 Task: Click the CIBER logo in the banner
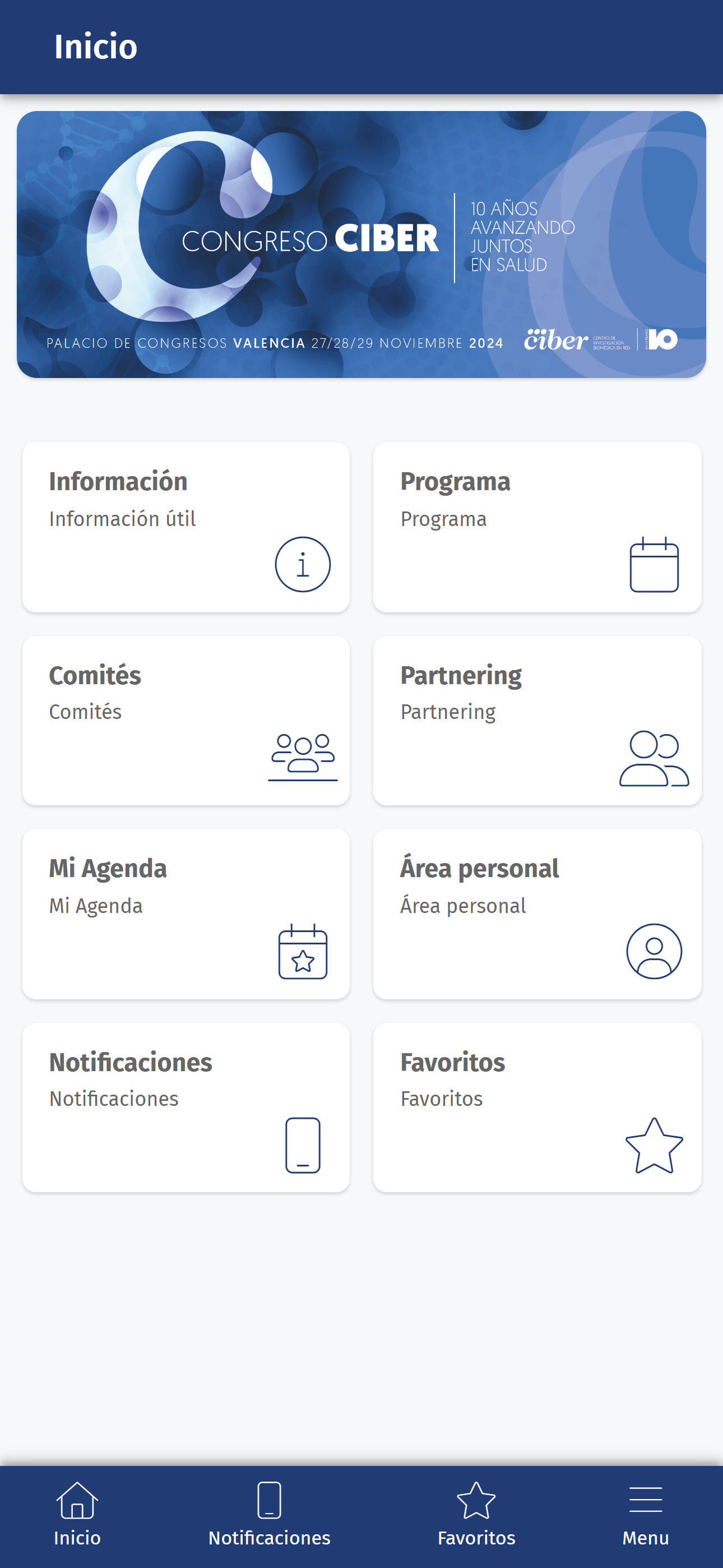point(555,342)
